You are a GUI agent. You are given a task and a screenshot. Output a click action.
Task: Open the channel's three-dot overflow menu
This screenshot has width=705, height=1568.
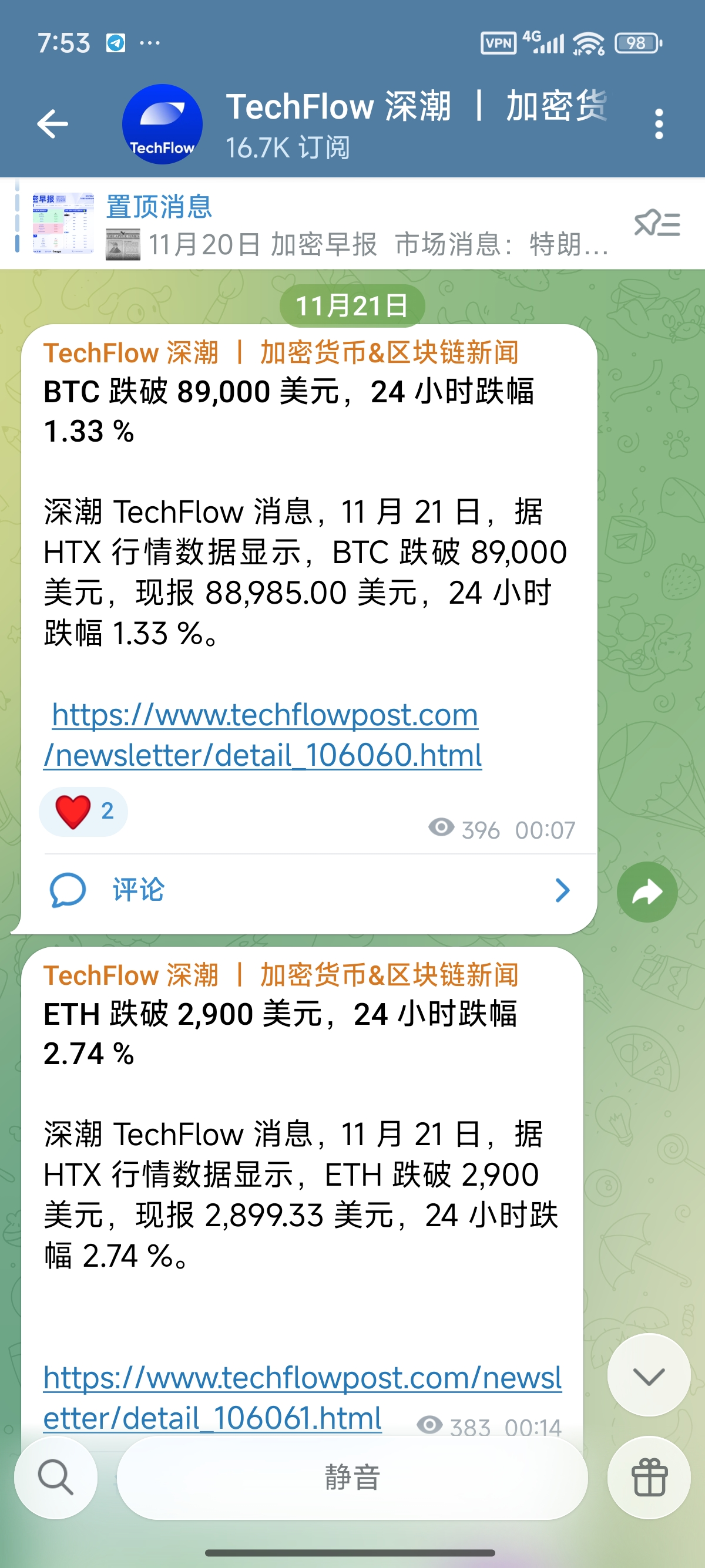point(658,124)
